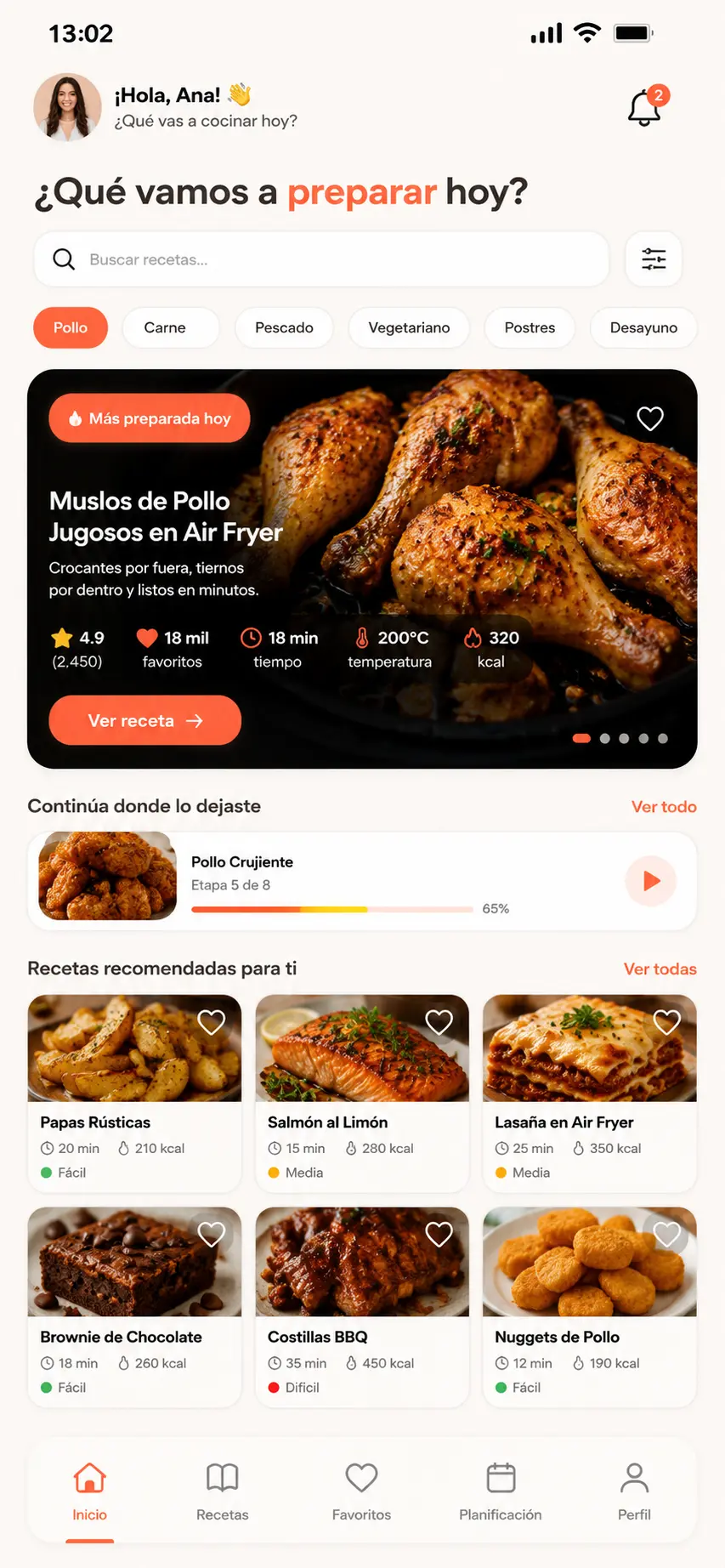Image resolution: width=725 pixels, height=1568 pixels.
Task: Open the filter settings icon
Action: pyautogui.click(x=654, y=259)
